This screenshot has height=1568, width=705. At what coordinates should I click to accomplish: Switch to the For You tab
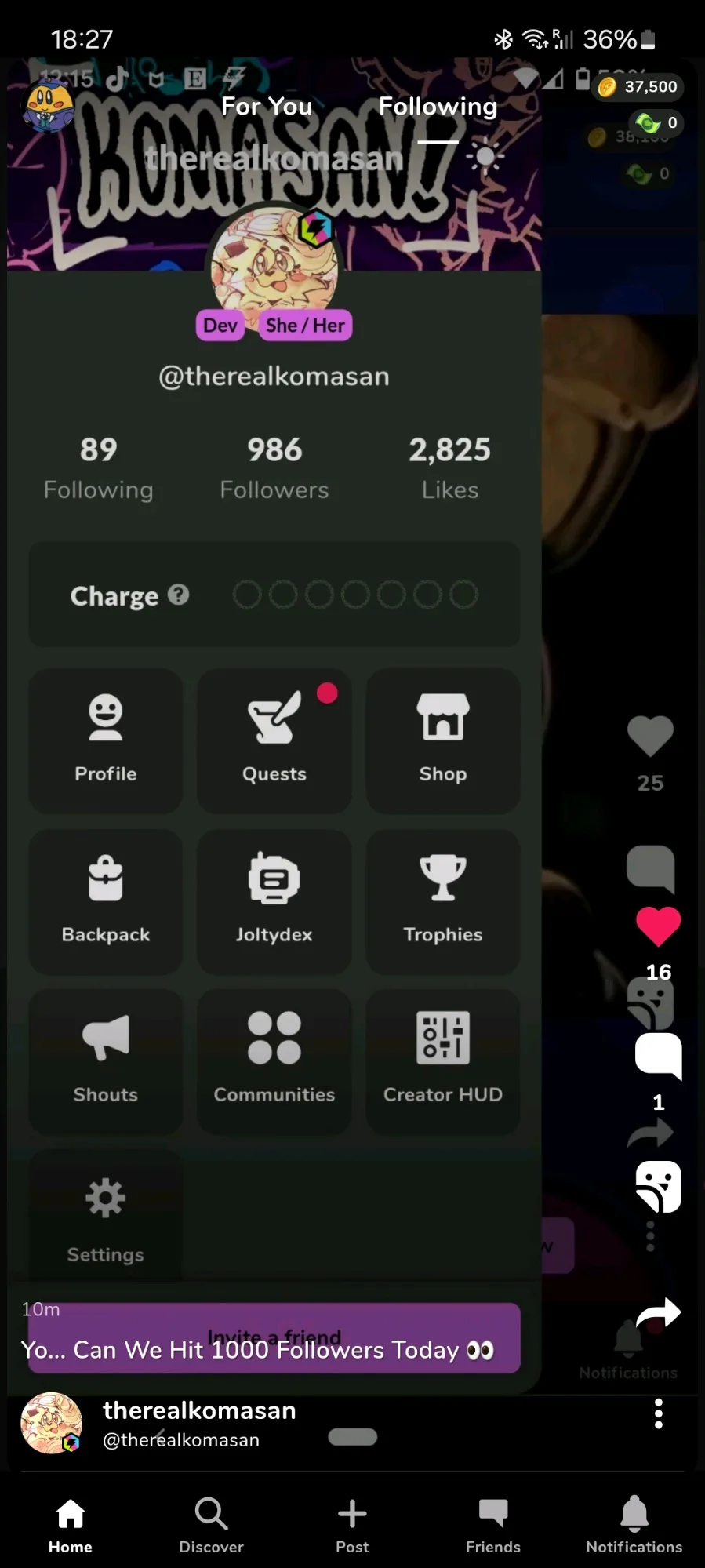click(x=267, y=106)
